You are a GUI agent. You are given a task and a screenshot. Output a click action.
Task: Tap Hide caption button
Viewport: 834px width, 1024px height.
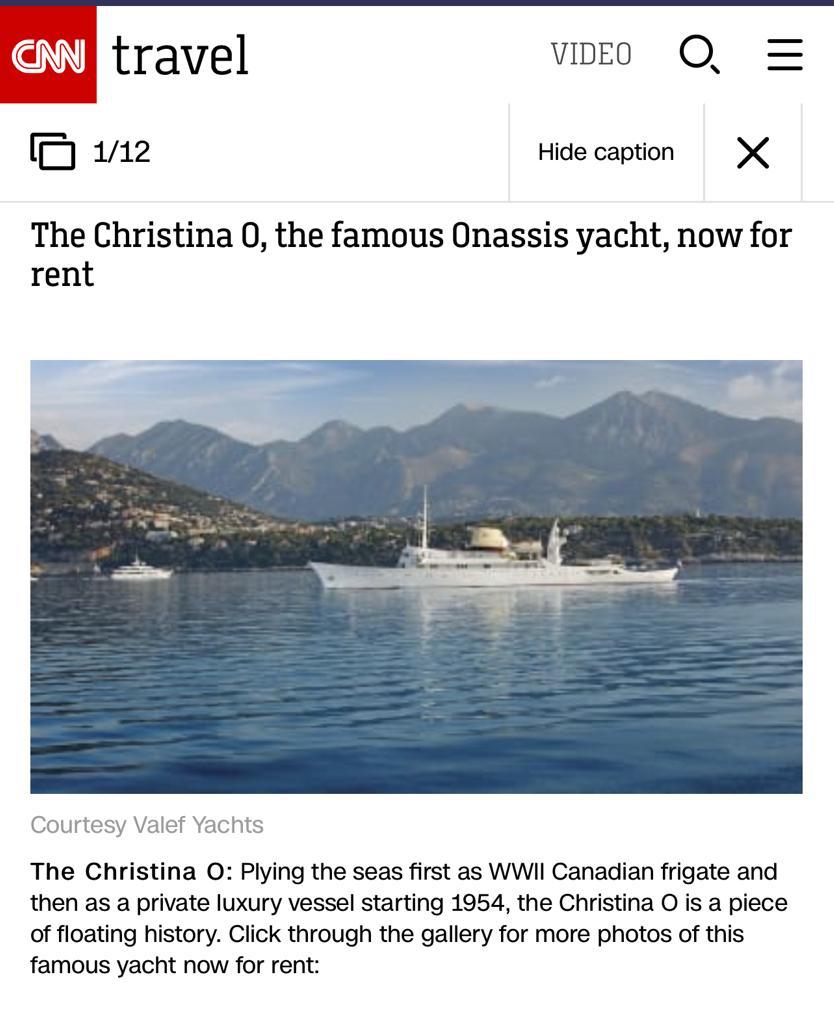coord(606,152)
